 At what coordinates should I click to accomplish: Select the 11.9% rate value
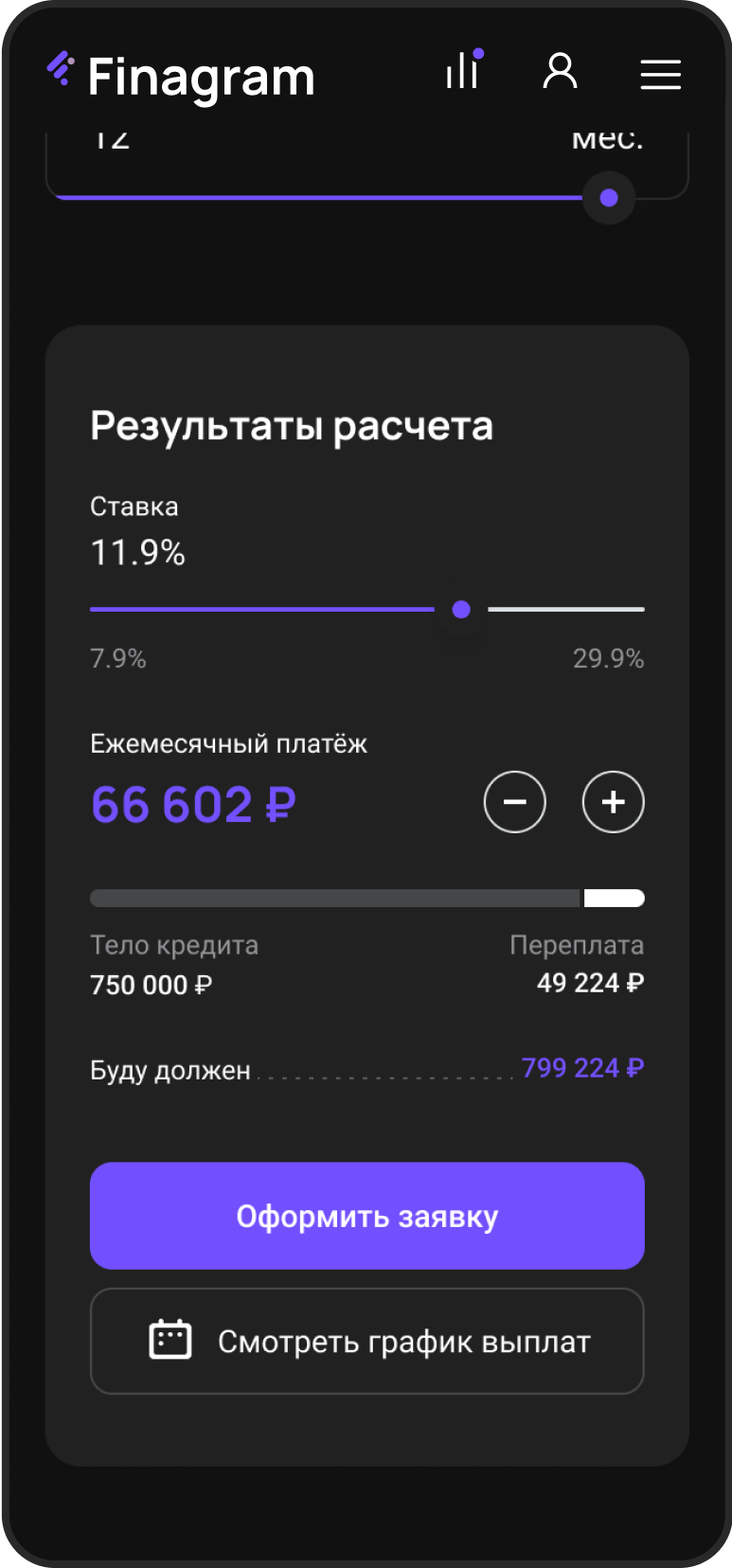[x=138, y=551]
